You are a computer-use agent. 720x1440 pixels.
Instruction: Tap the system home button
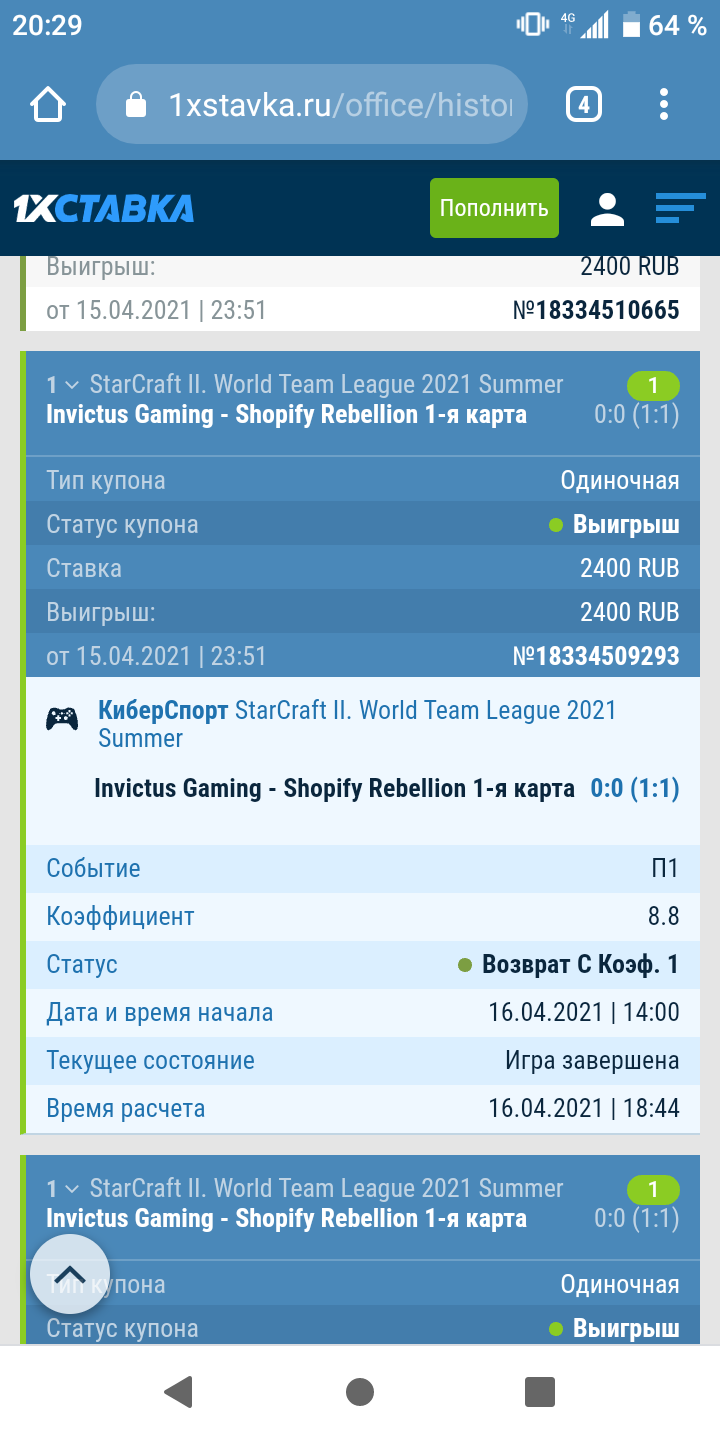360,1391
